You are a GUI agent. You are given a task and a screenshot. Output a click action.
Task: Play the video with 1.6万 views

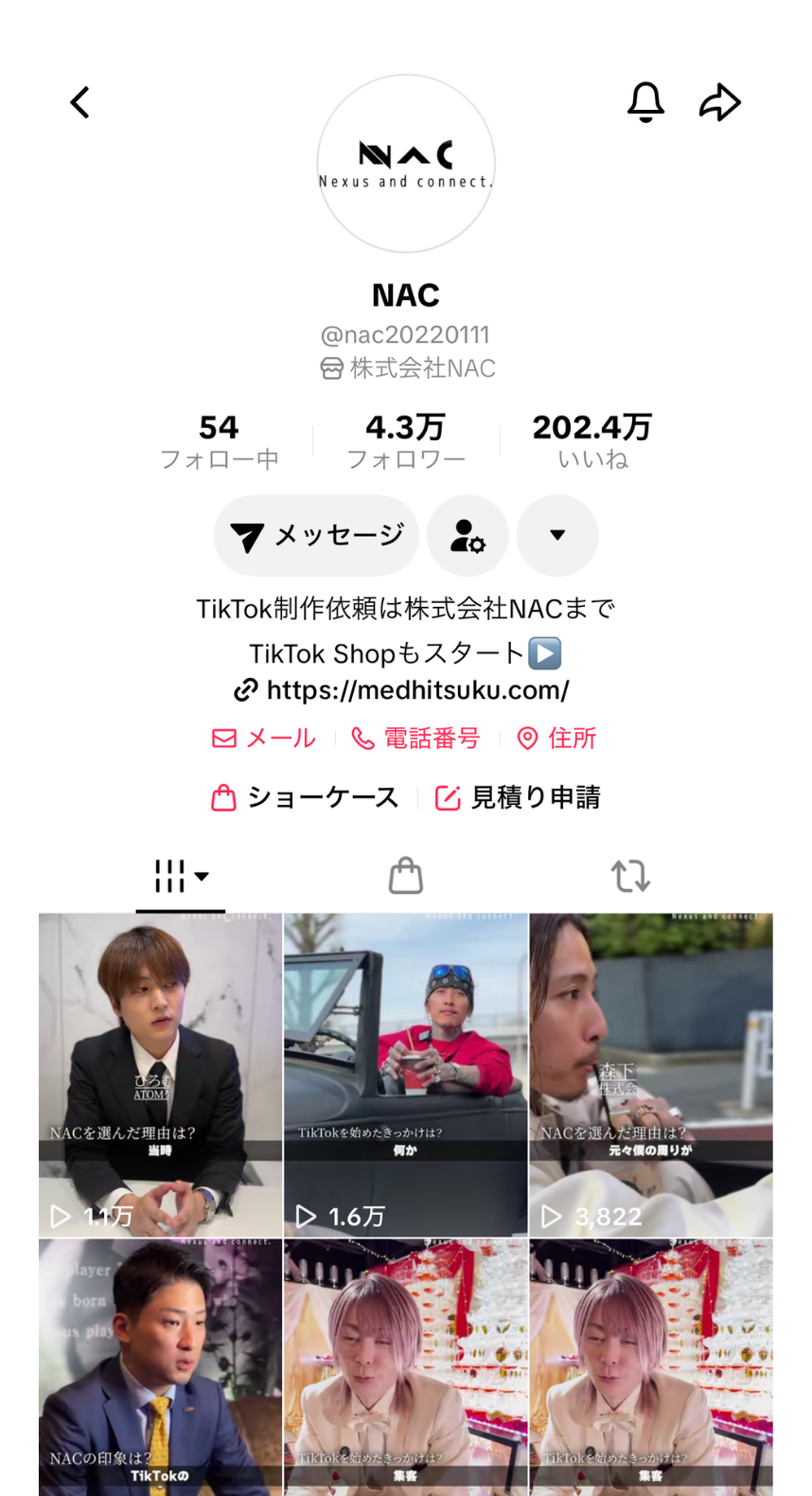point(405,1075)
